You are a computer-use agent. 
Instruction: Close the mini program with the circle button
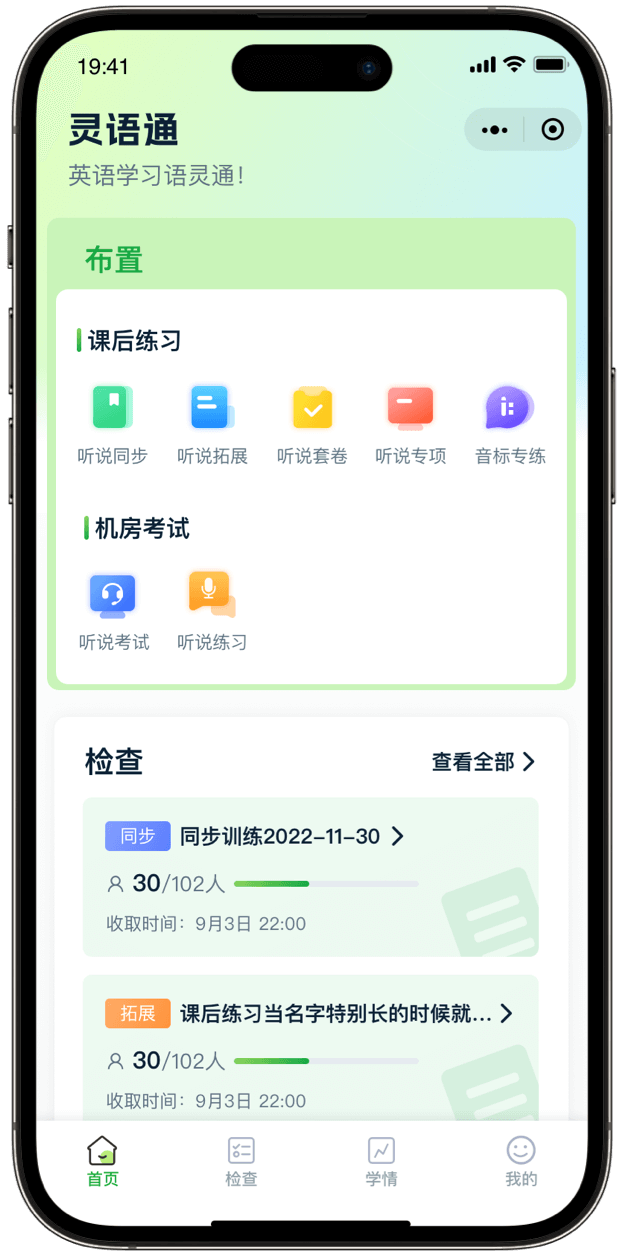tap(552, 130)
